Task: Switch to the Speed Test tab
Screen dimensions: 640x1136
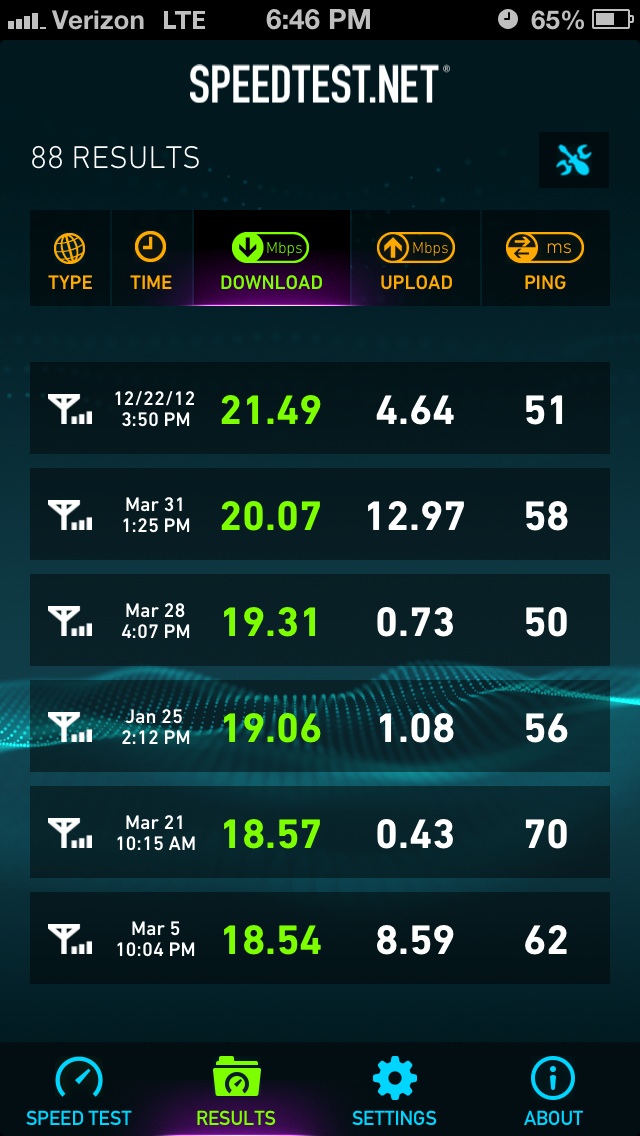Action: tap(79, 1090)
